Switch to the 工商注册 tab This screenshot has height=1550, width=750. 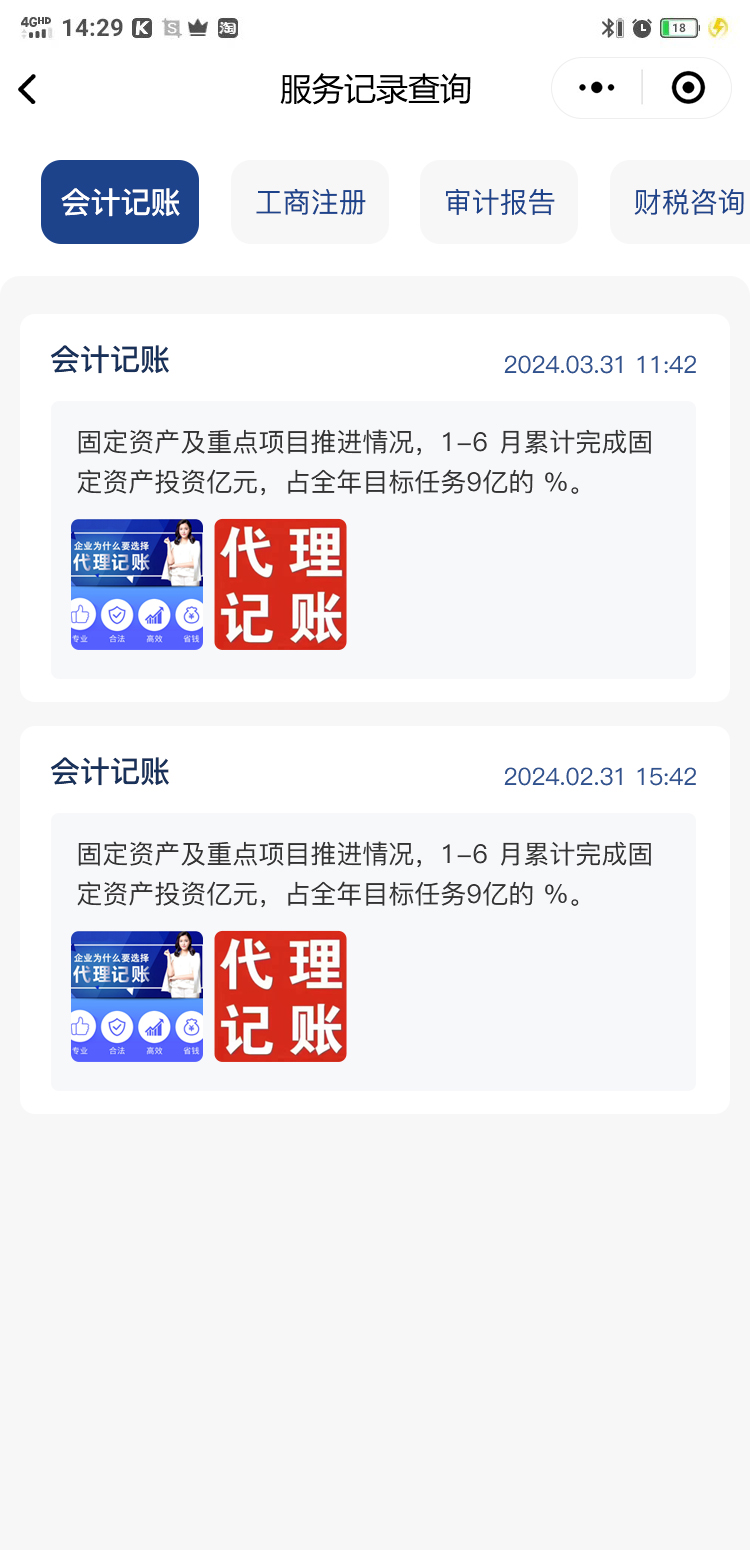pos(310,202)
